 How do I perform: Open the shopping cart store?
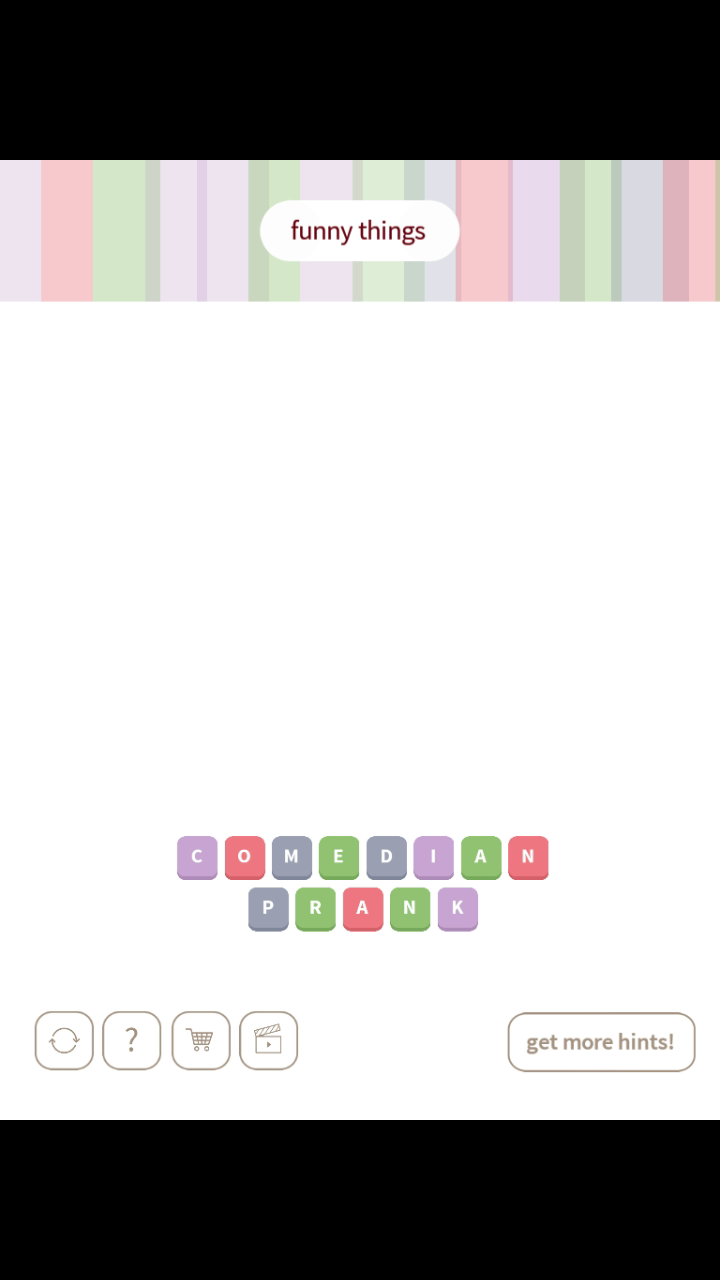click(x=200, y=1041)
